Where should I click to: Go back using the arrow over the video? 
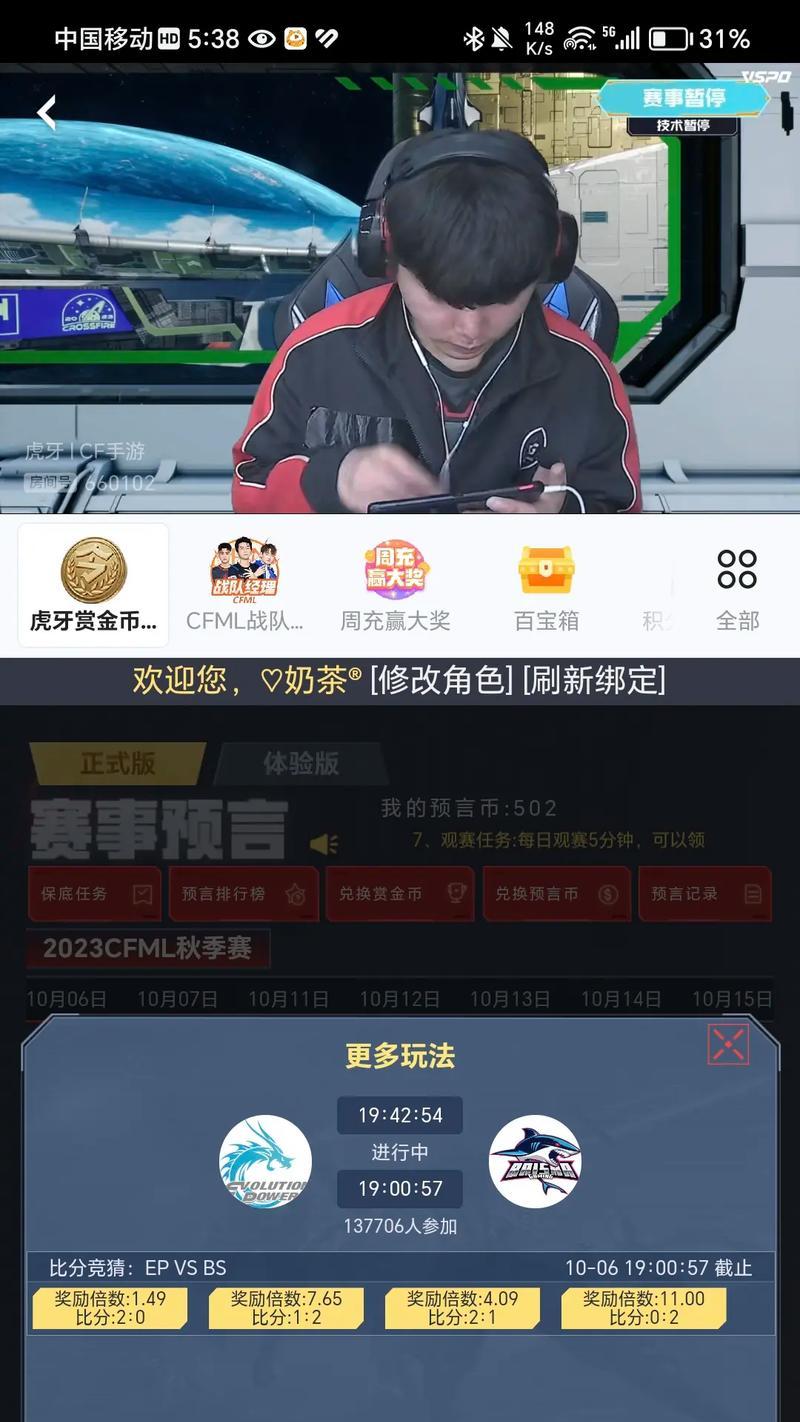47,112
